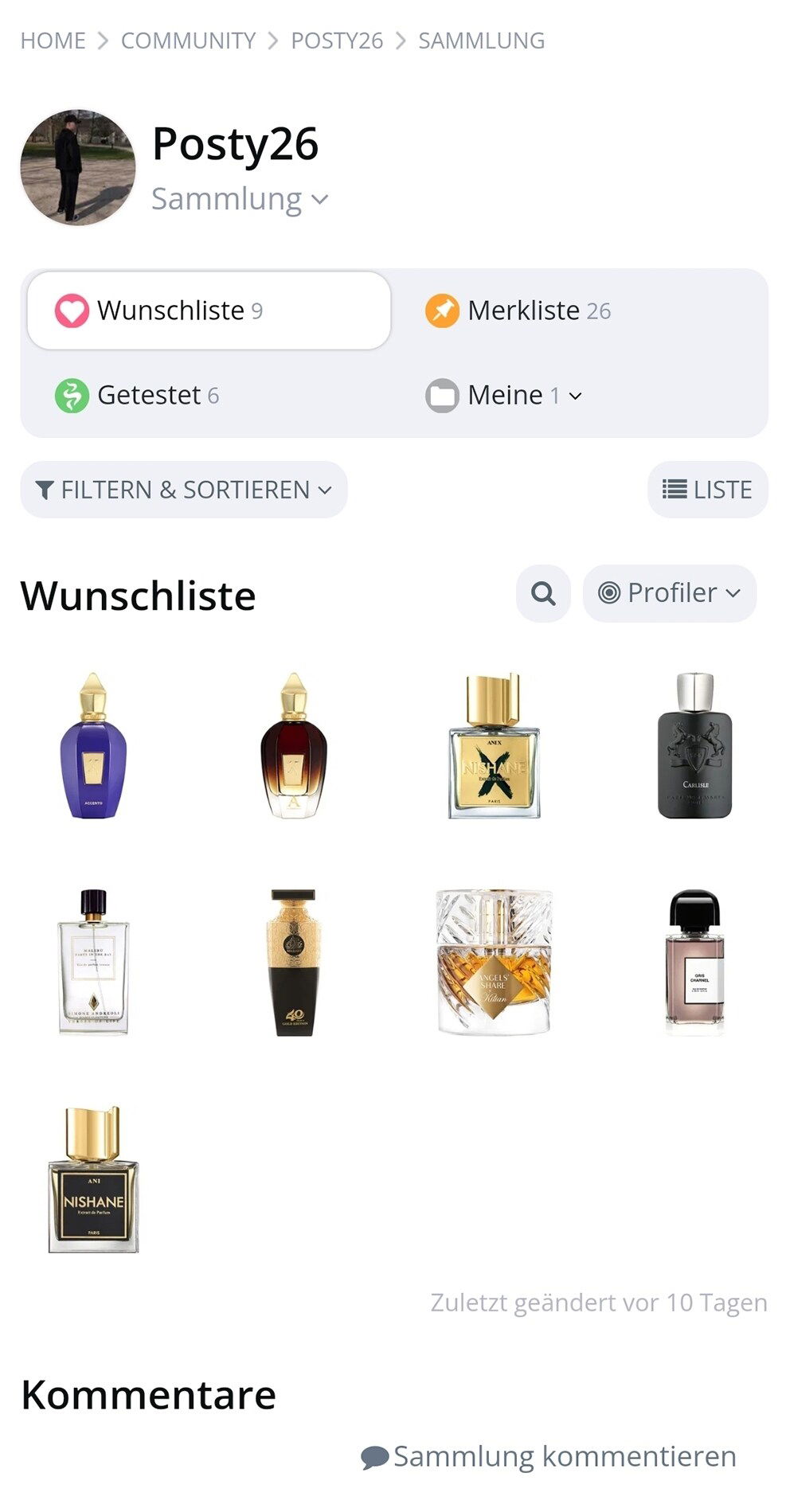The height and width of the screenshot is (1512, 786).
Task: Open the Gris Charnel perfume
Action: point(694,962)
